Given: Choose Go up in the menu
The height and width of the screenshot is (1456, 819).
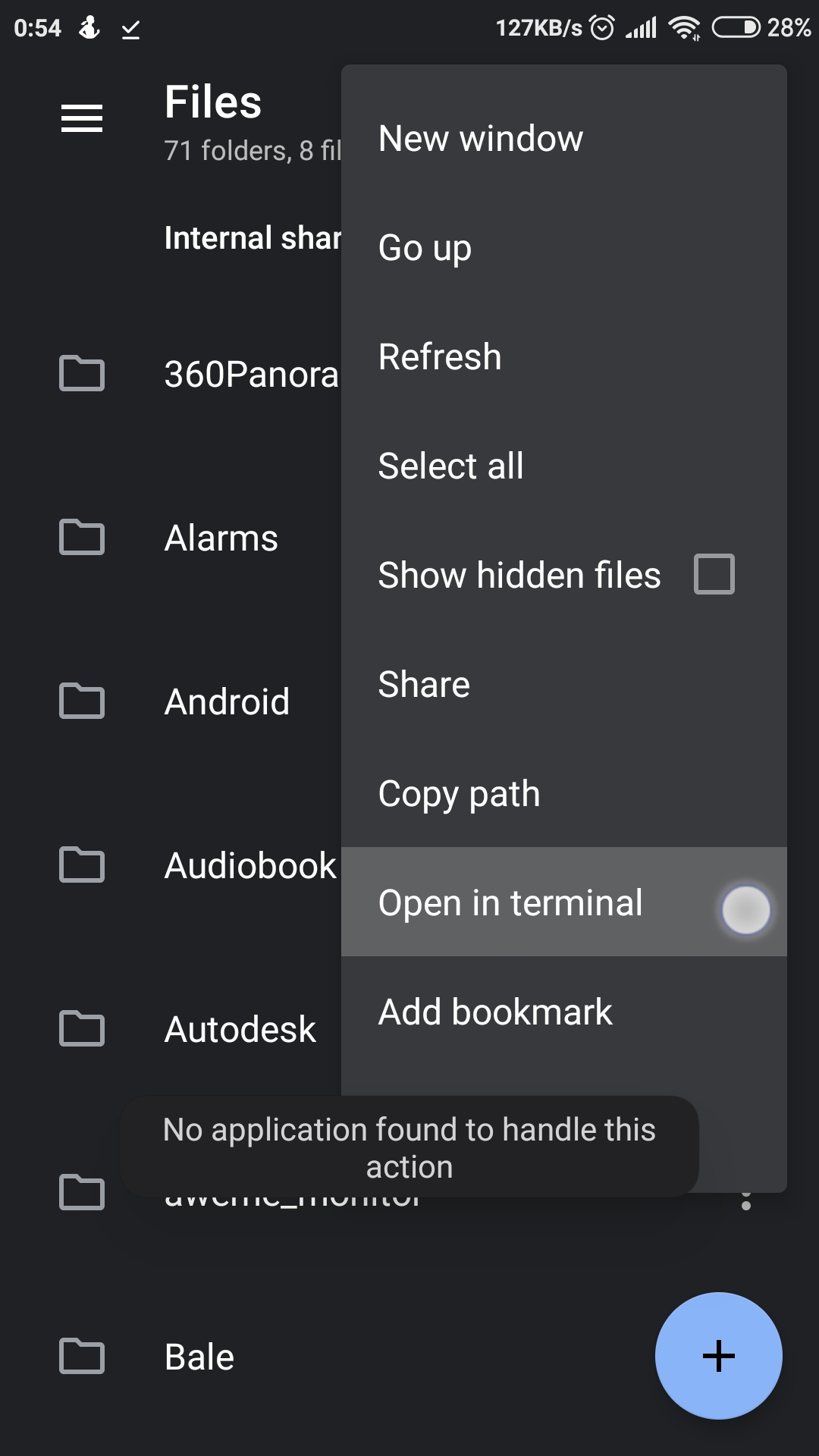Looking at the screenshot, I should 564,248.
